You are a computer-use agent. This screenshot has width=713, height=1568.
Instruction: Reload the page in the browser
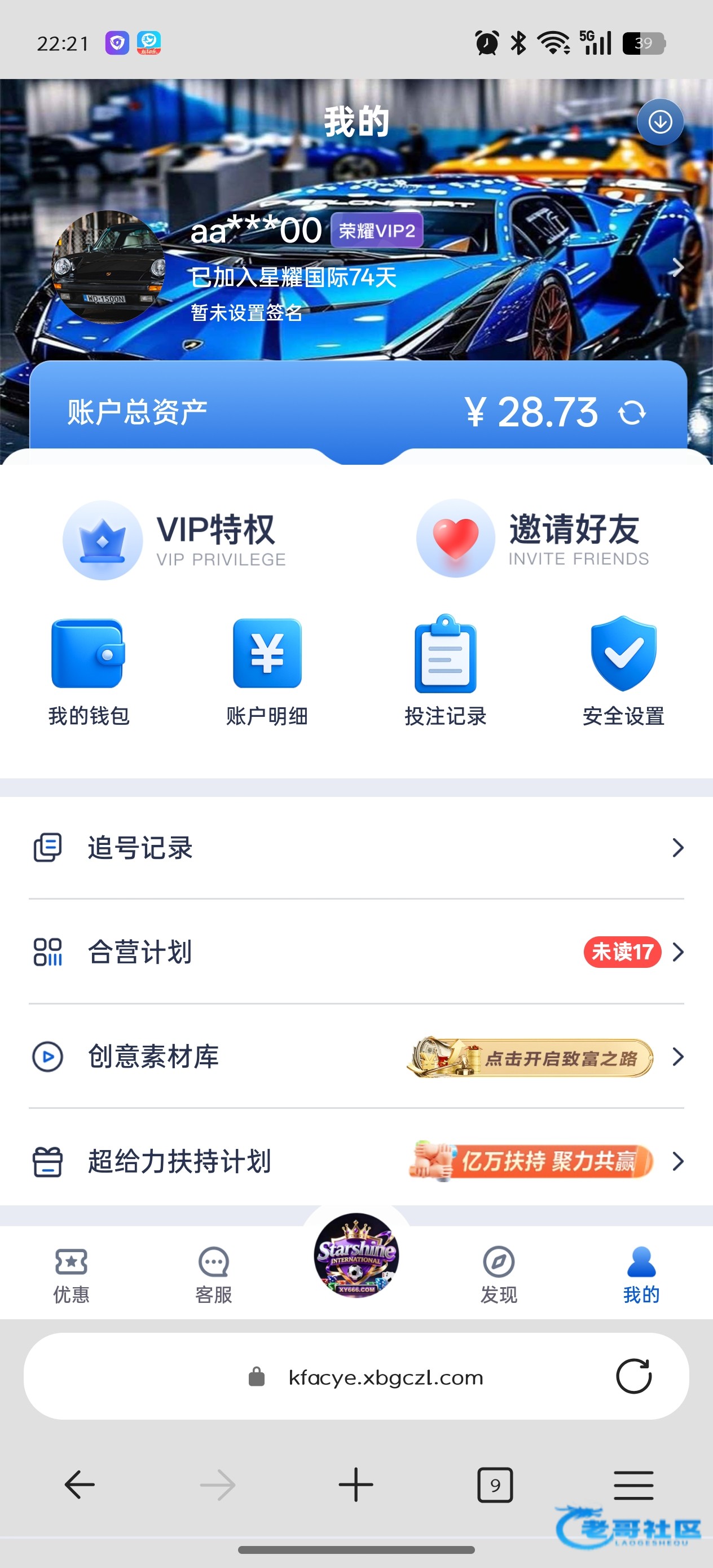pyautogui.click(x=633, y=1376)
